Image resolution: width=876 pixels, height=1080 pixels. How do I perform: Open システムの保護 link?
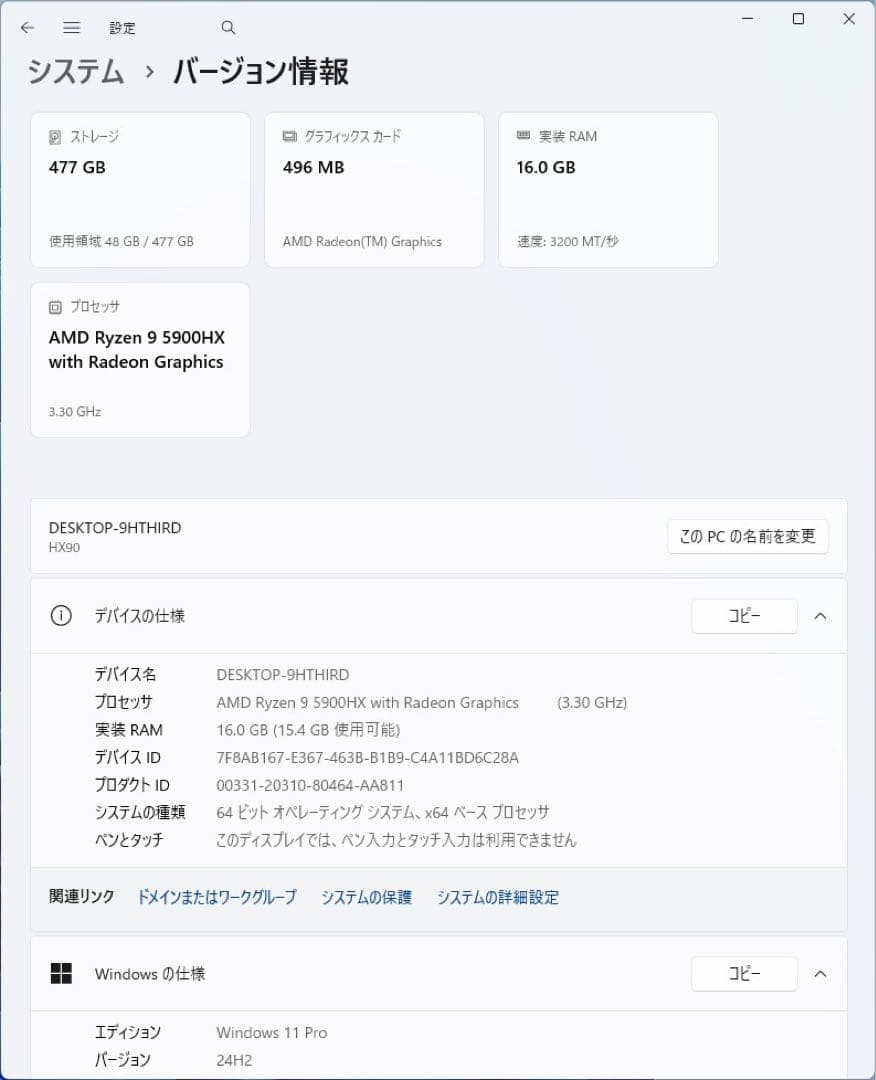coord(366,897)
